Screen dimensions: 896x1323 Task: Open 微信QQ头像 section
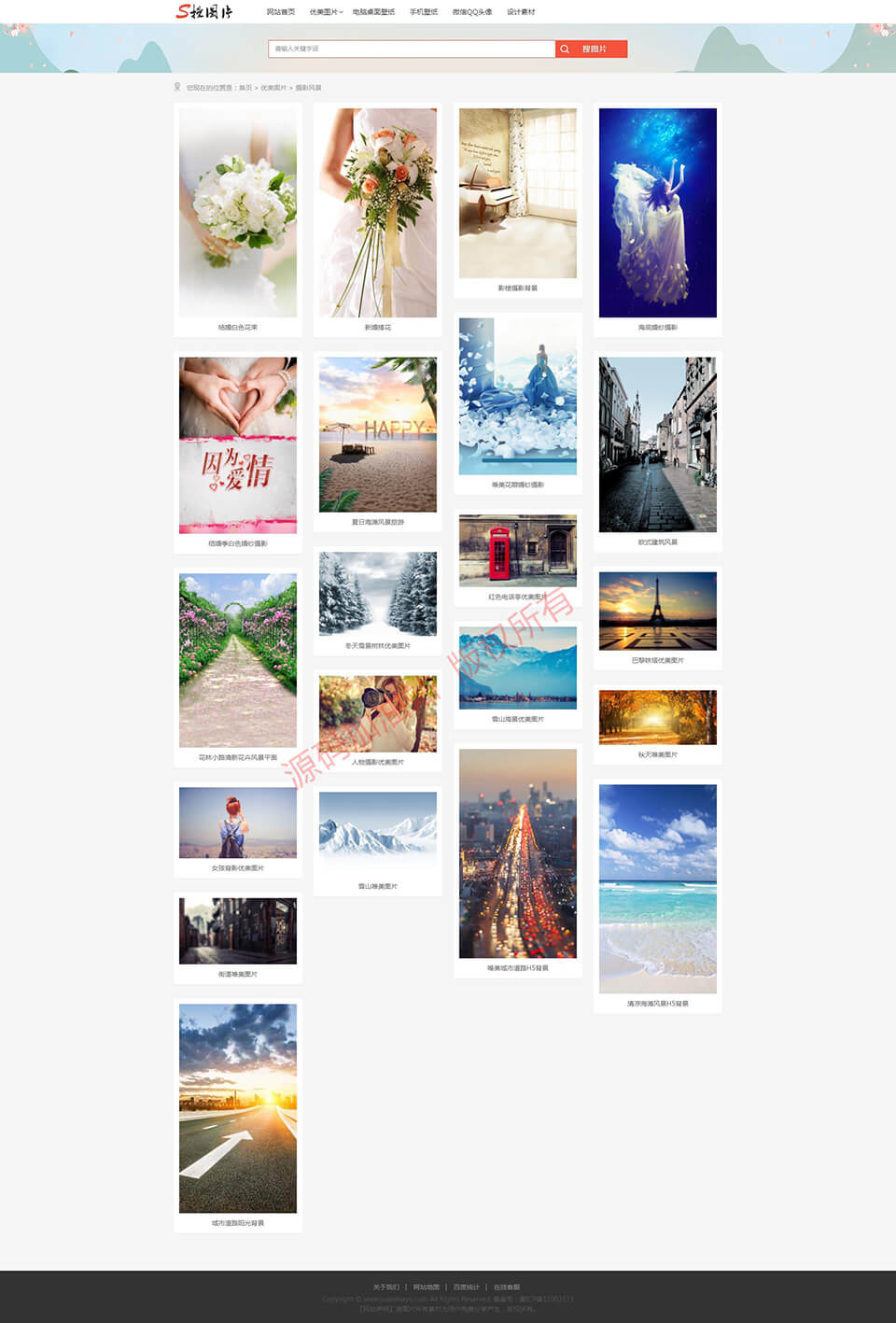click(471, 12)
